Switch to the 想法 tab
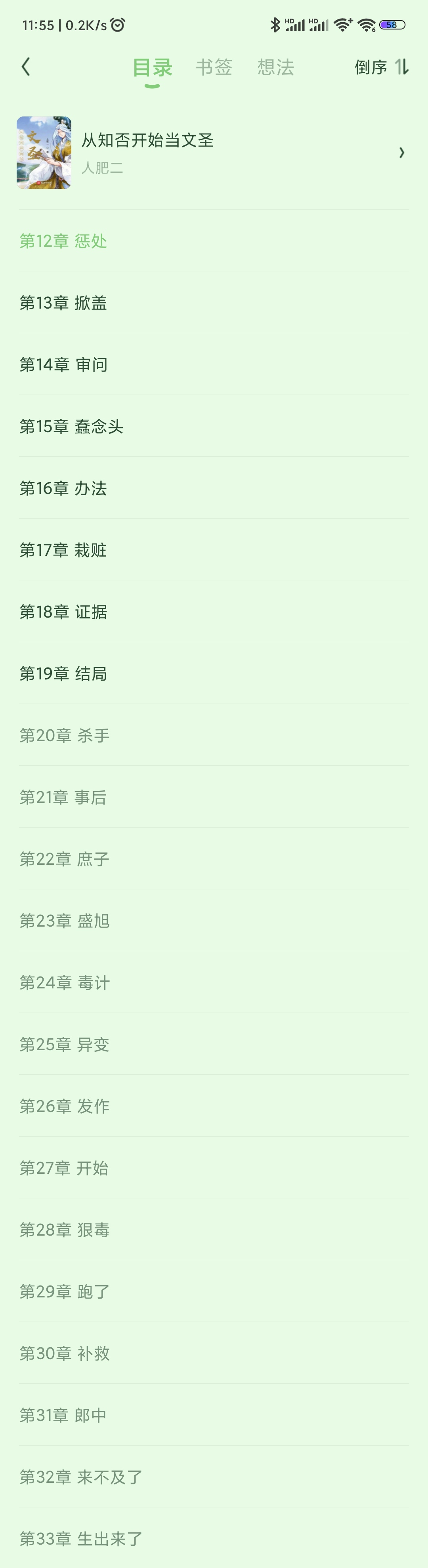The width and height of the screenshot is (428, 1568). (275, 67)
